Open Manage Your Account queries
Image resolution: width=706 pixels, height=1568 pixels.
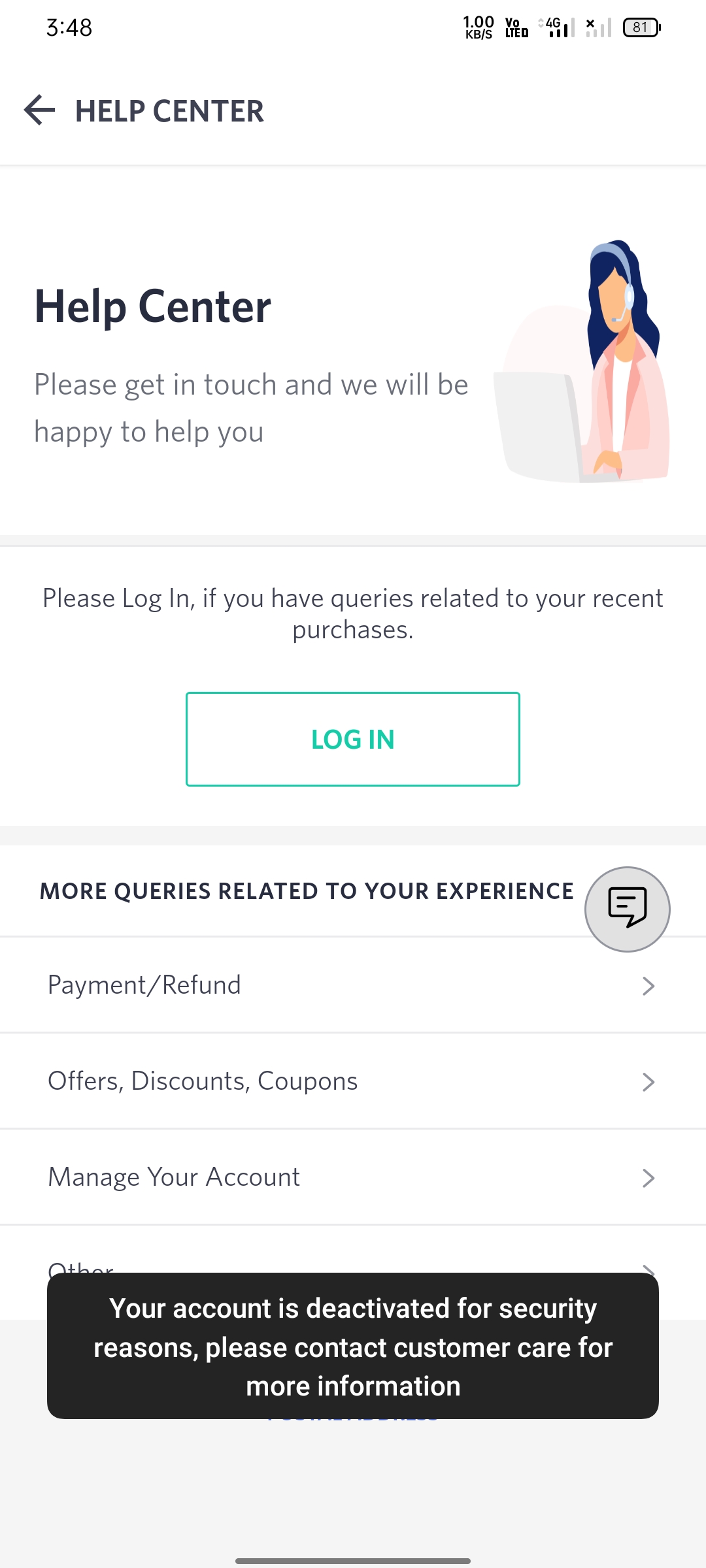(353, 1177)
